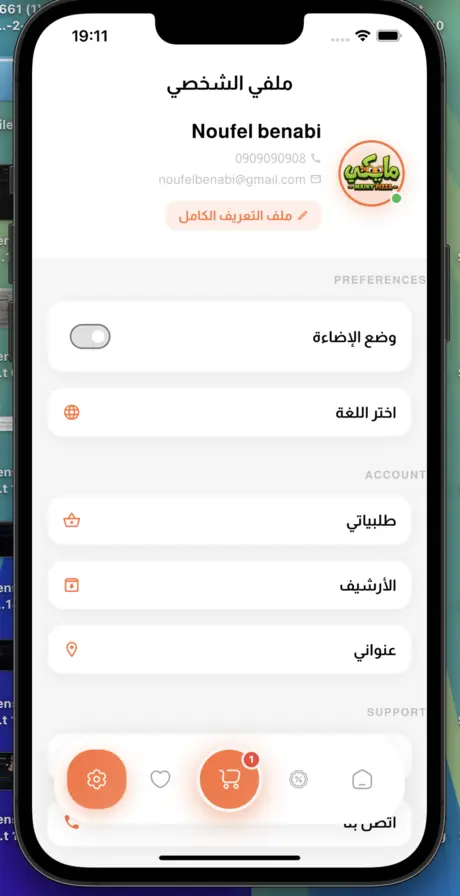
Task: Open طلبياتي orders row
Action: 230,521
